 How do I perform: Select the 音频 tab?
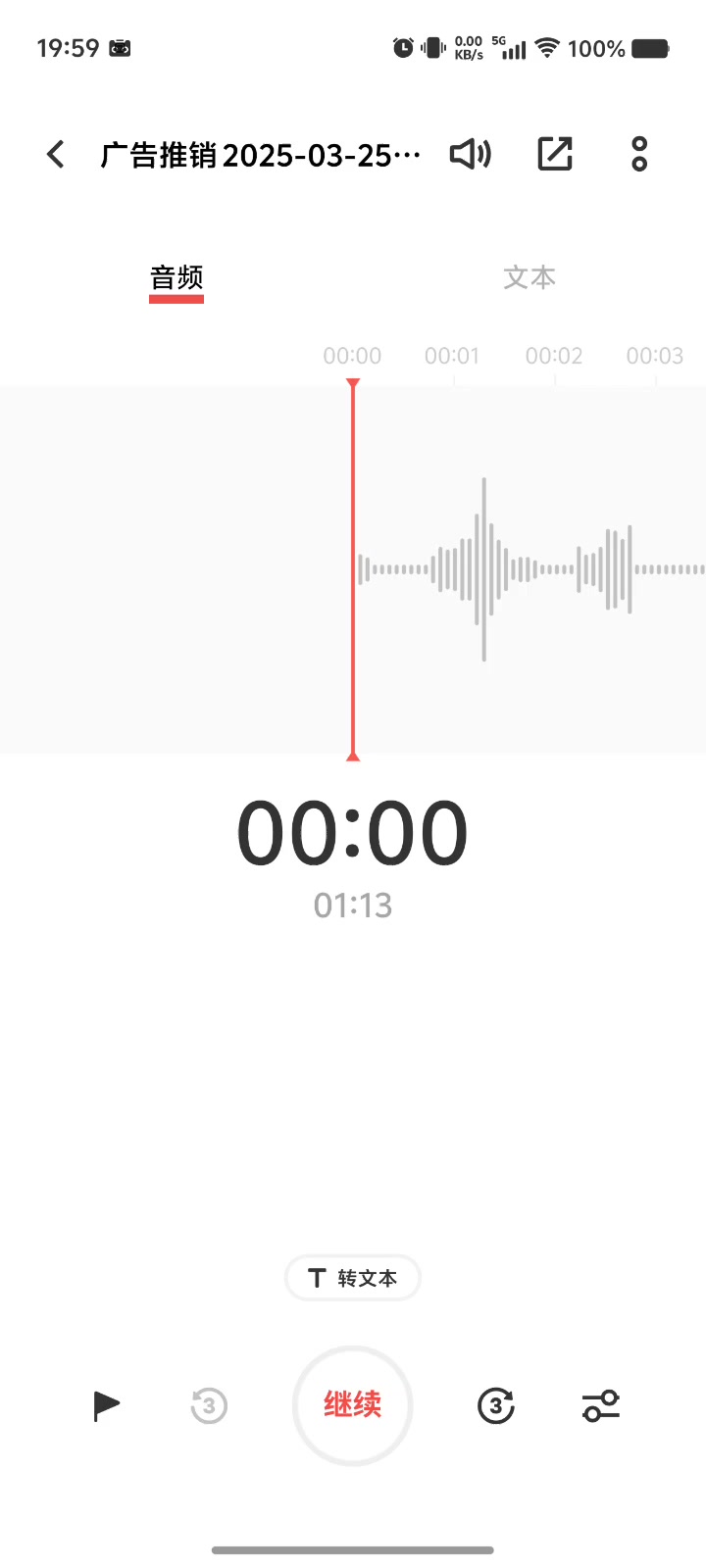(x=176, y=277)
